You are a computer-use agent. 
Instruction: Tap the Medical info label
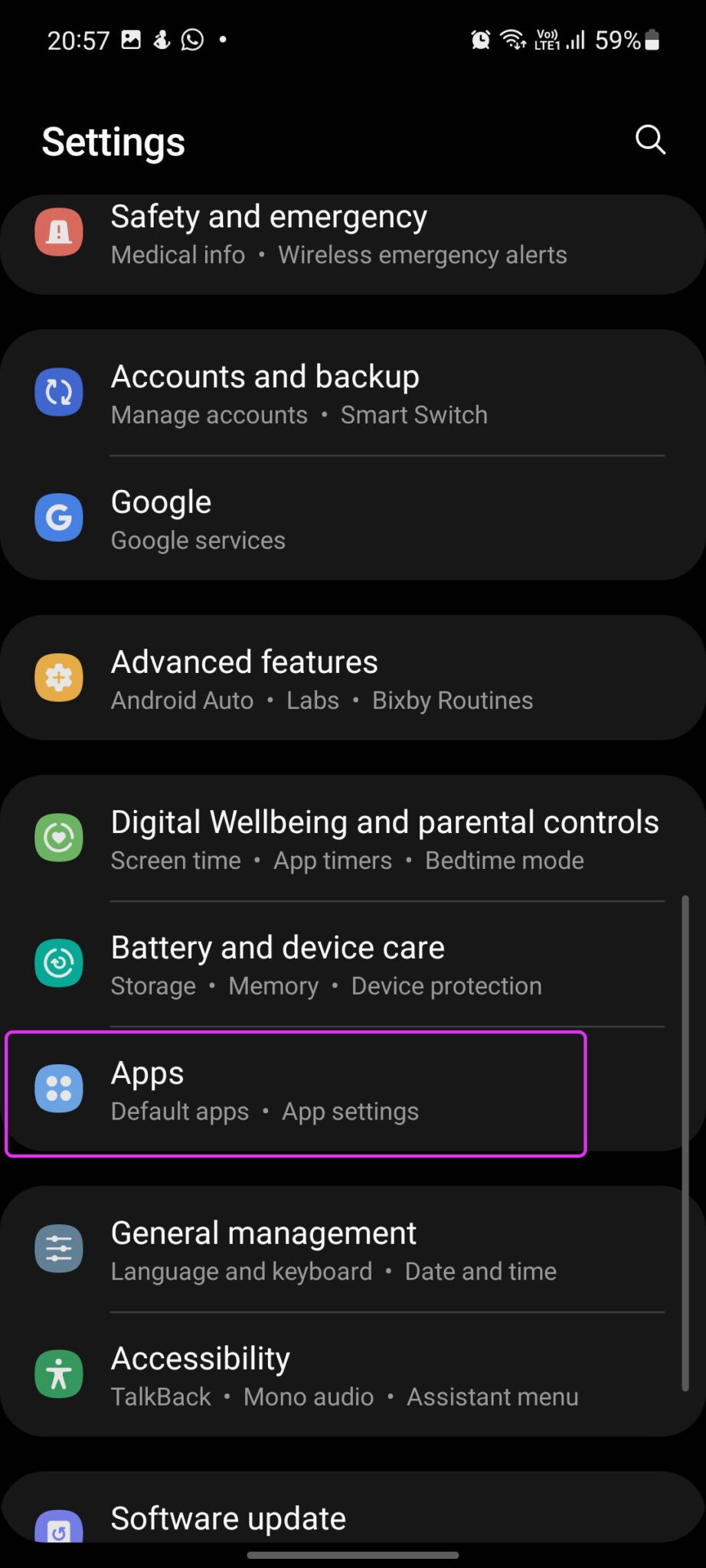pyautogui.click(x=177, y=255)
